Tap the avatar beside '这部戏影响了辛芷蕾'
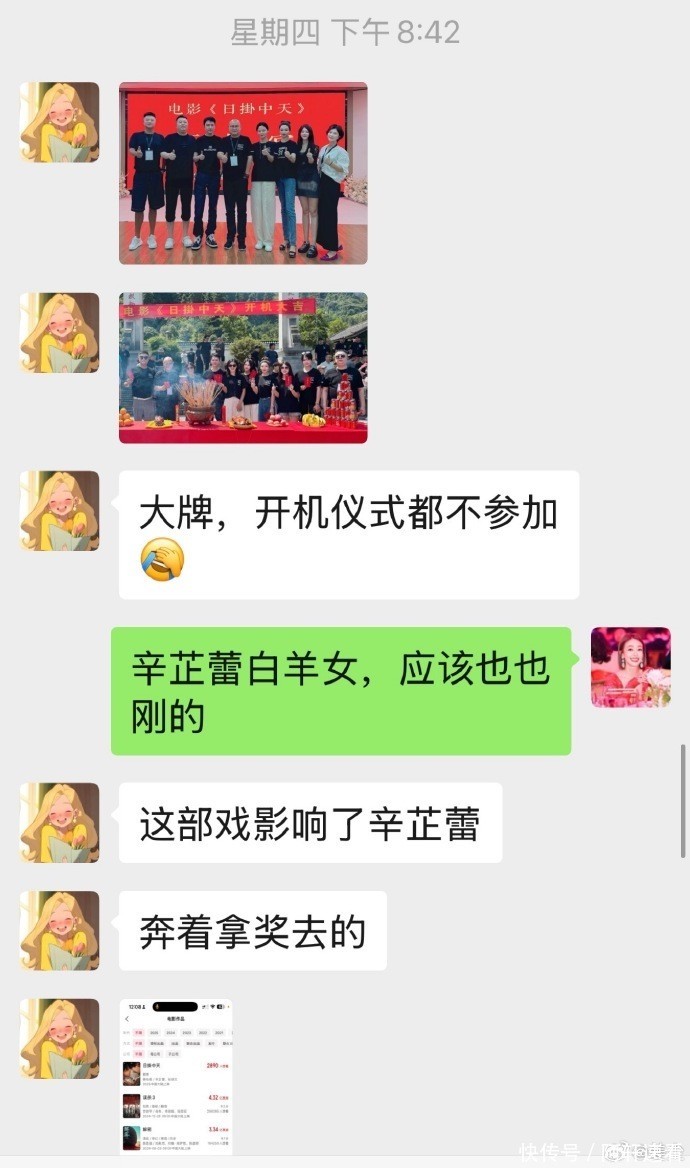This screenshot has width=690, height=1168. click(x=60, y=822)
